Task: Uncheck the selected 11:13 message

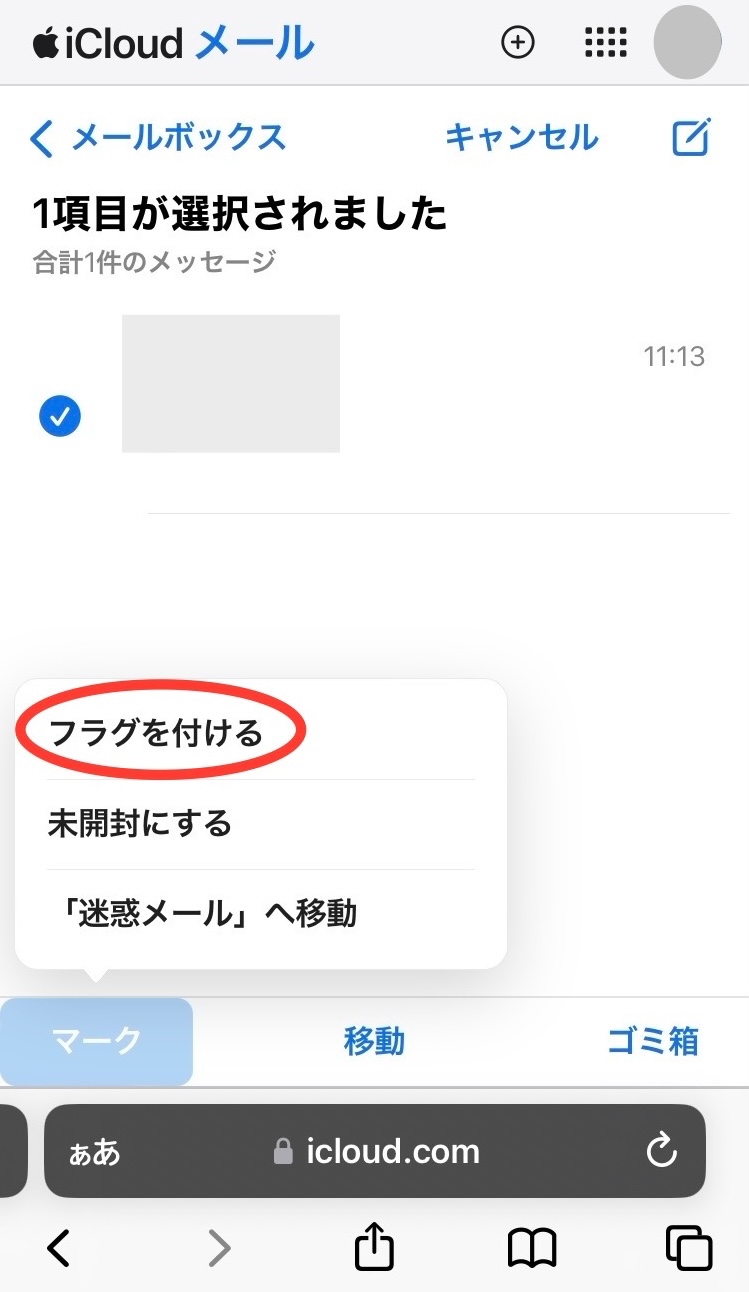Action: 60,415
